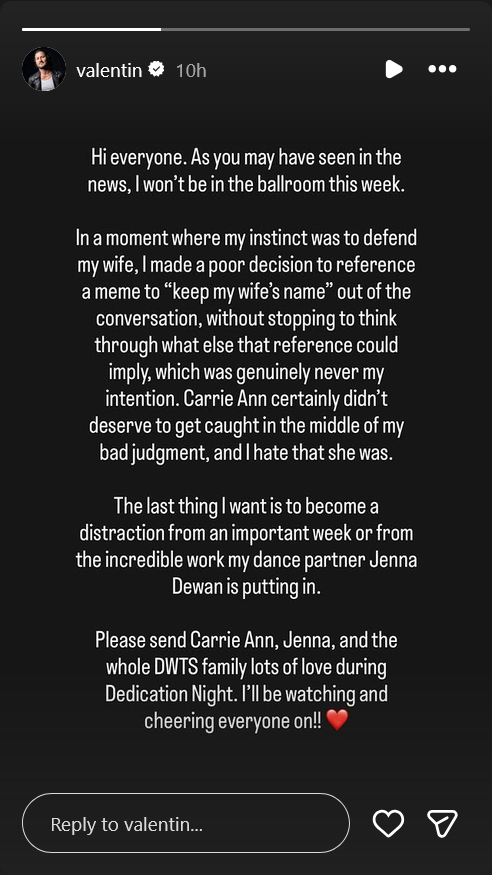
Task: Tap the Reply to valentin field
Action: 186,823
